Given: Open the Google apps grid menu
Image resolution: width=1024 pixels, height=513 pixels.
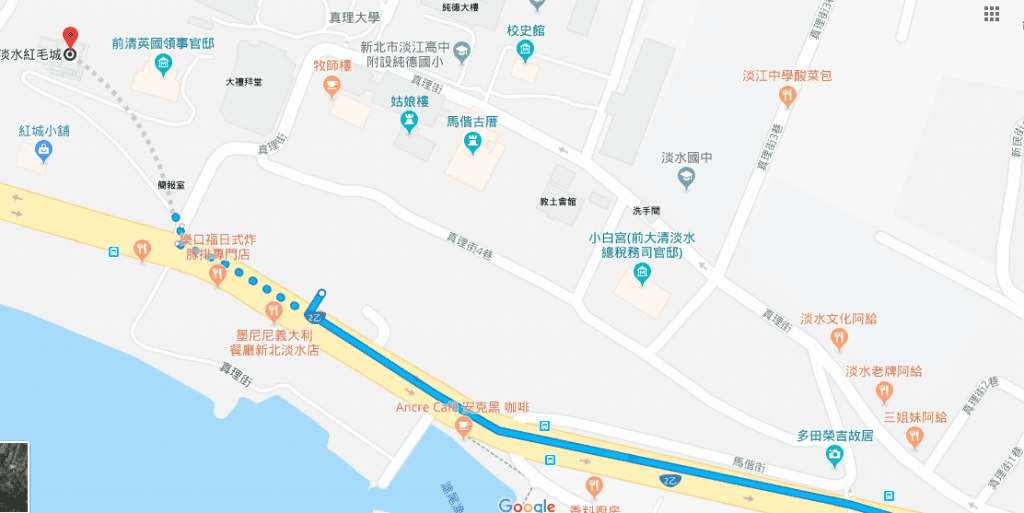Looking at the screenshot, I should pos(991,13).
